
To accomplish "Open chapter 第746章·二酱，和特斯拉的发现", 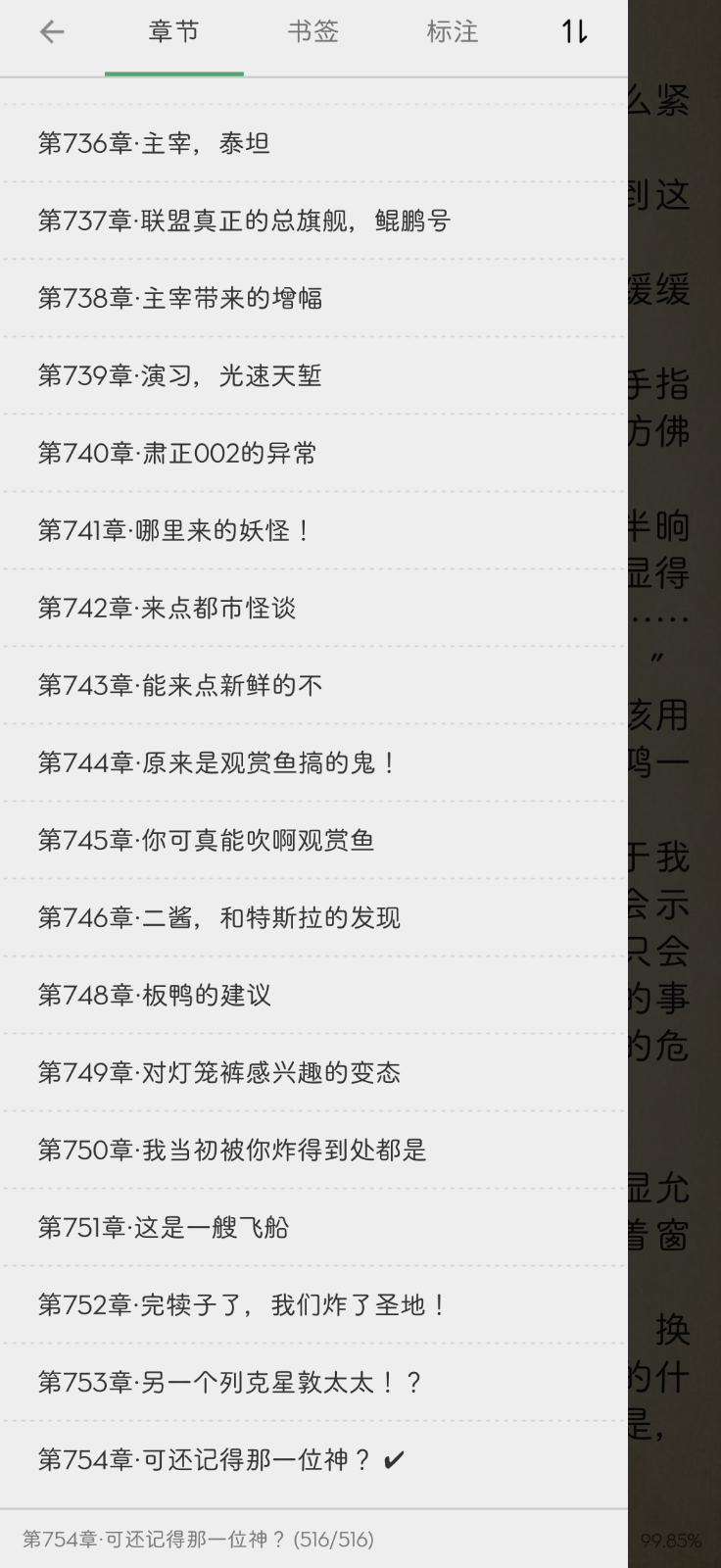I will [x=219, y=918].
